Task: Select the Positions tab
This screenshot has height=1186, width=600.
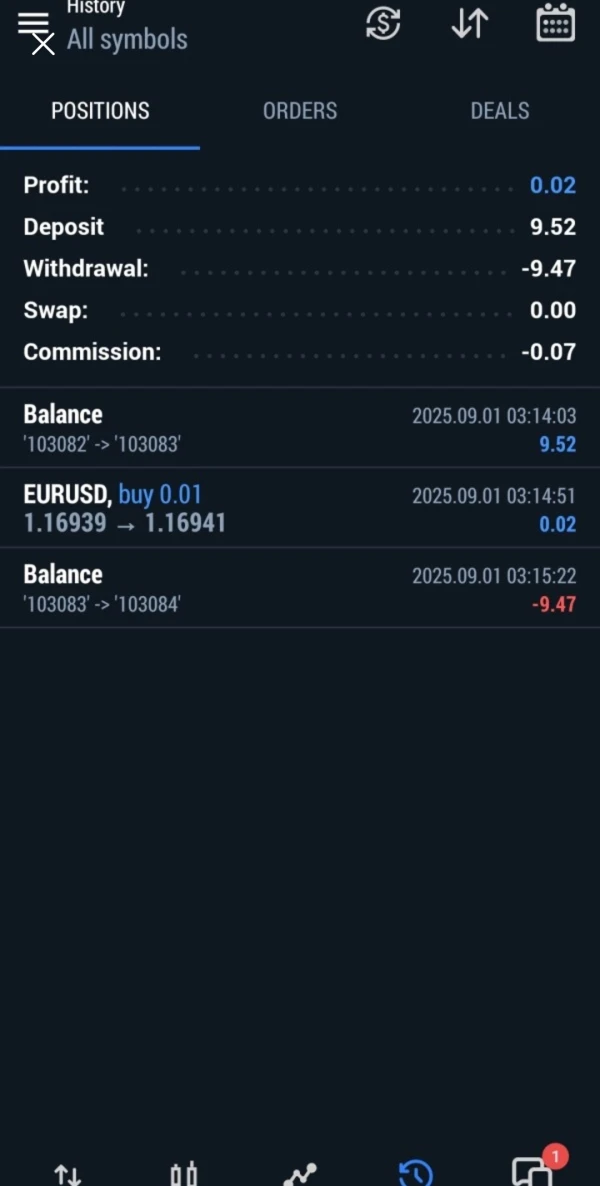Action: point(100,111)
